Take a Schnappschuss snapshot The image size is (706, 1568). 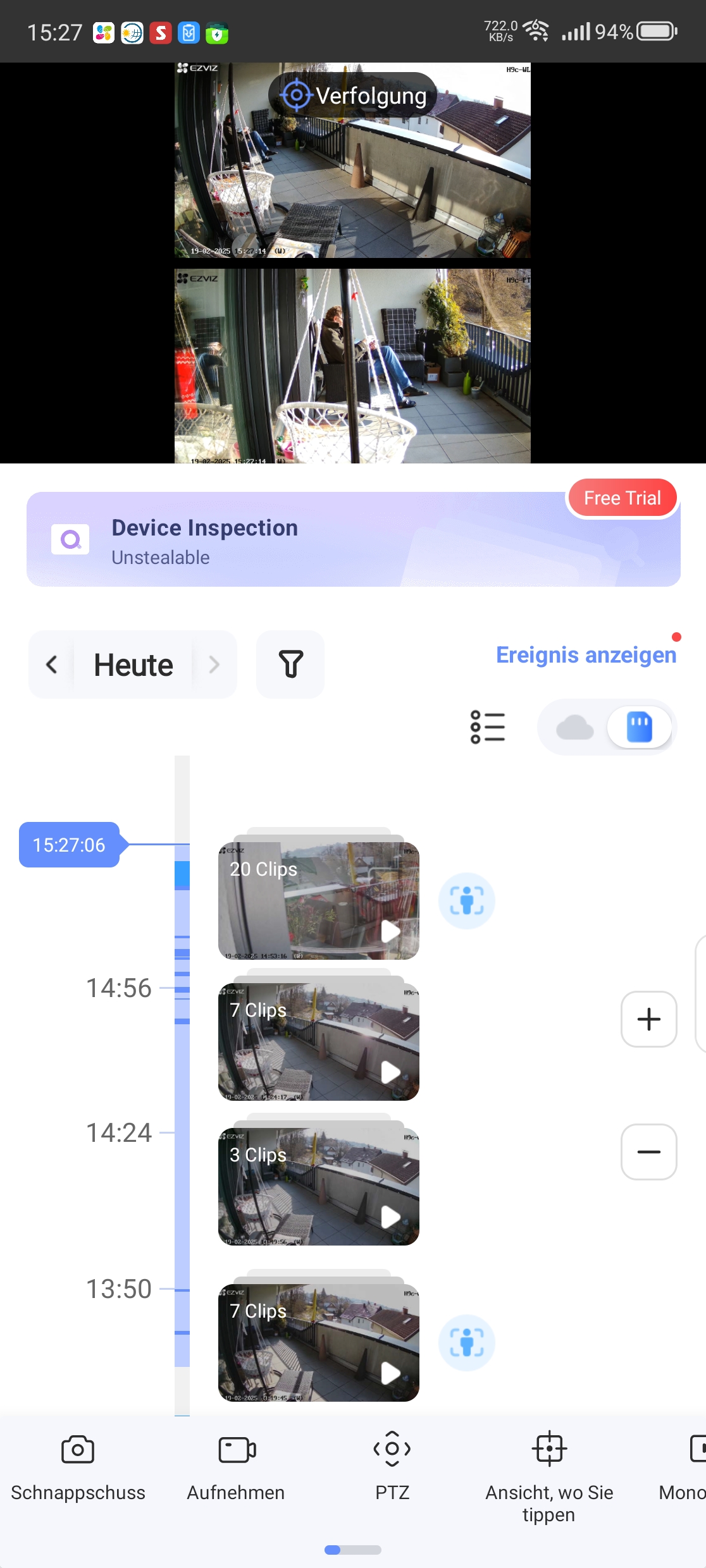click(x=78, y=1465)
